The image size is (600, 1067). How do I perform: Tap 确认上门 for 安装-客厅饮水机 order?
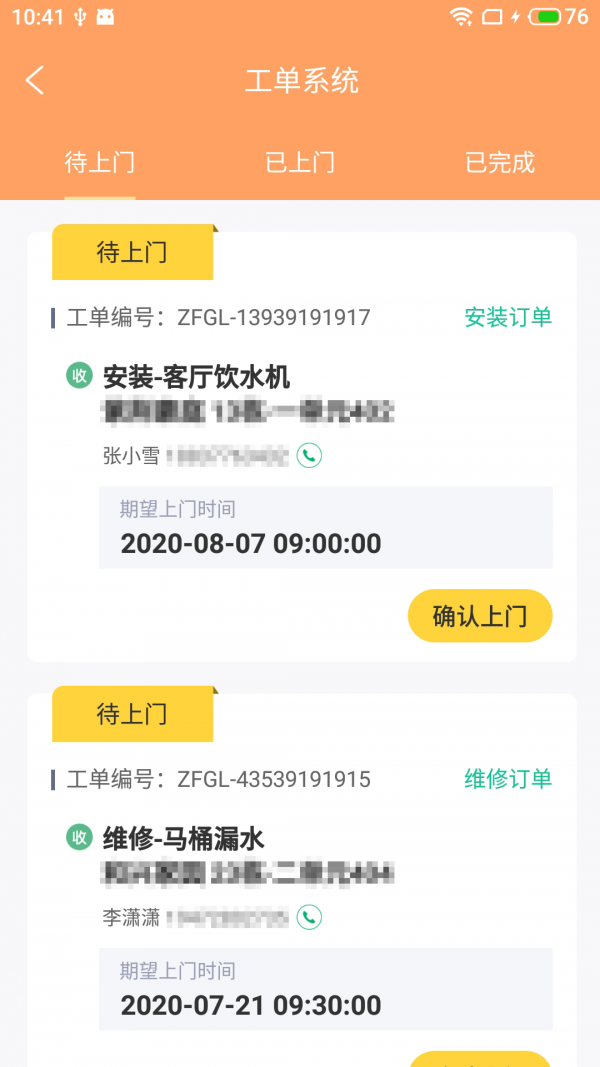pyautogui.click(x=480, y=616)
